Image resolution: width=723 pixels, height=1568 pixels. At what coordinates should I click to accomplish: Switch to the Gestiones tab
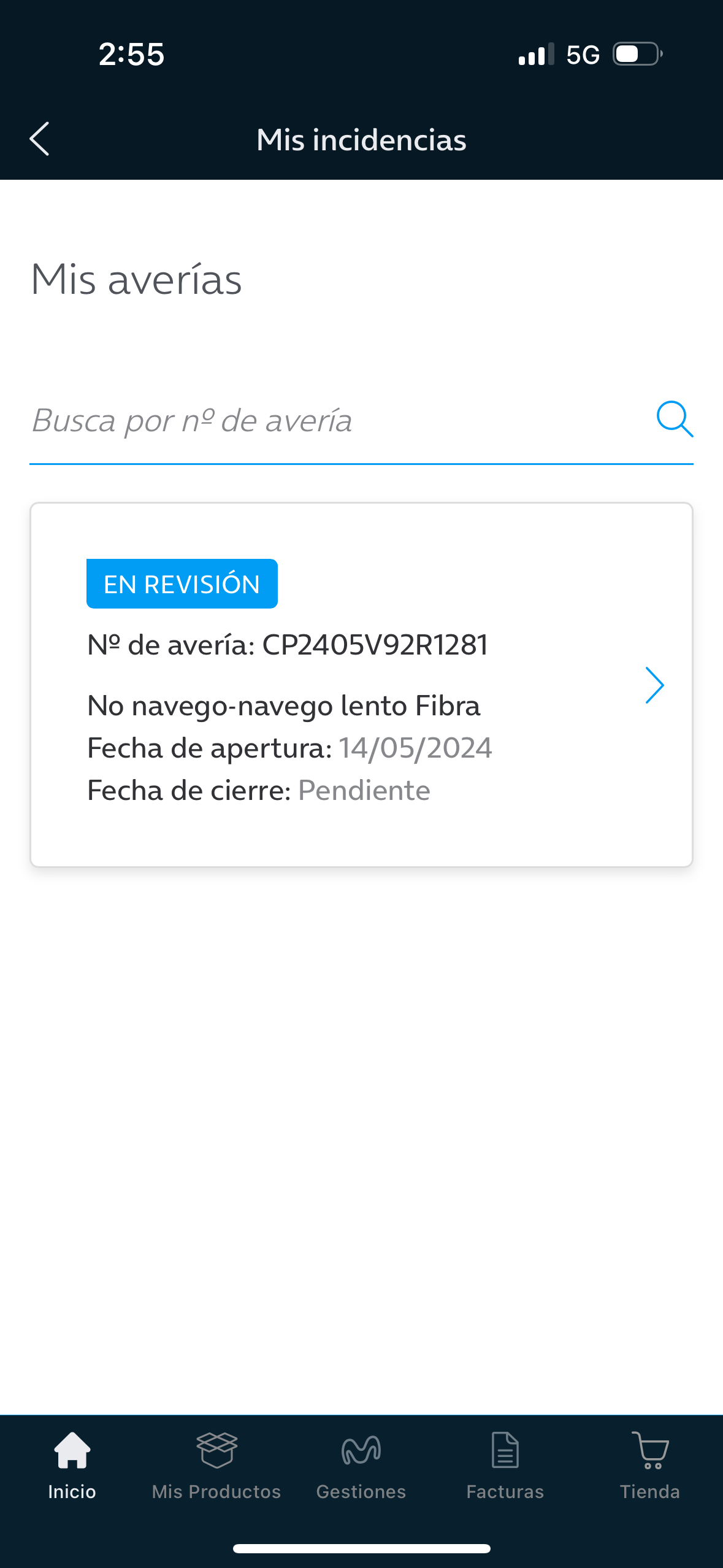361,1466
